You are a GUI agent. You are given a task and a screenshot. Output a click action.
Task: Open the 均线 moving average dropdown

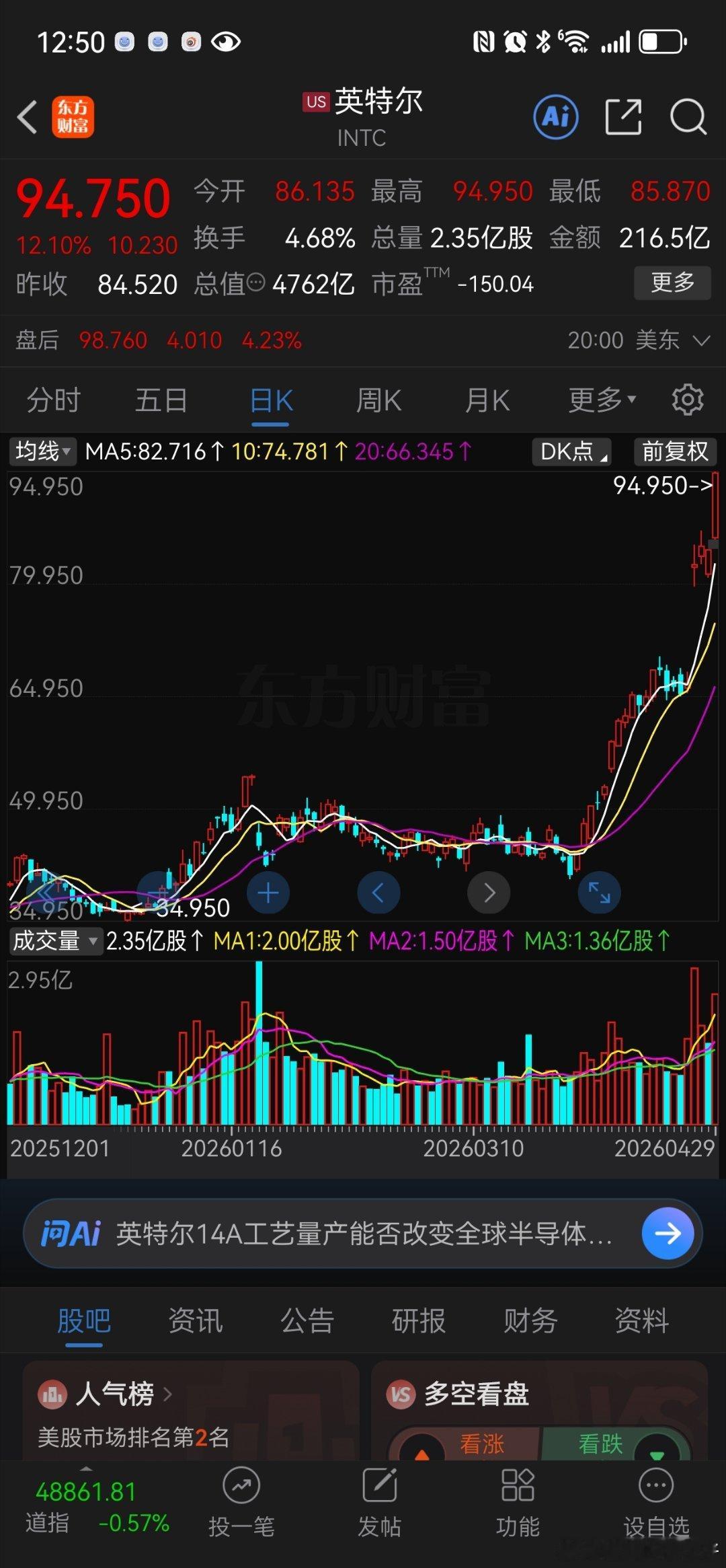point(42,451)
